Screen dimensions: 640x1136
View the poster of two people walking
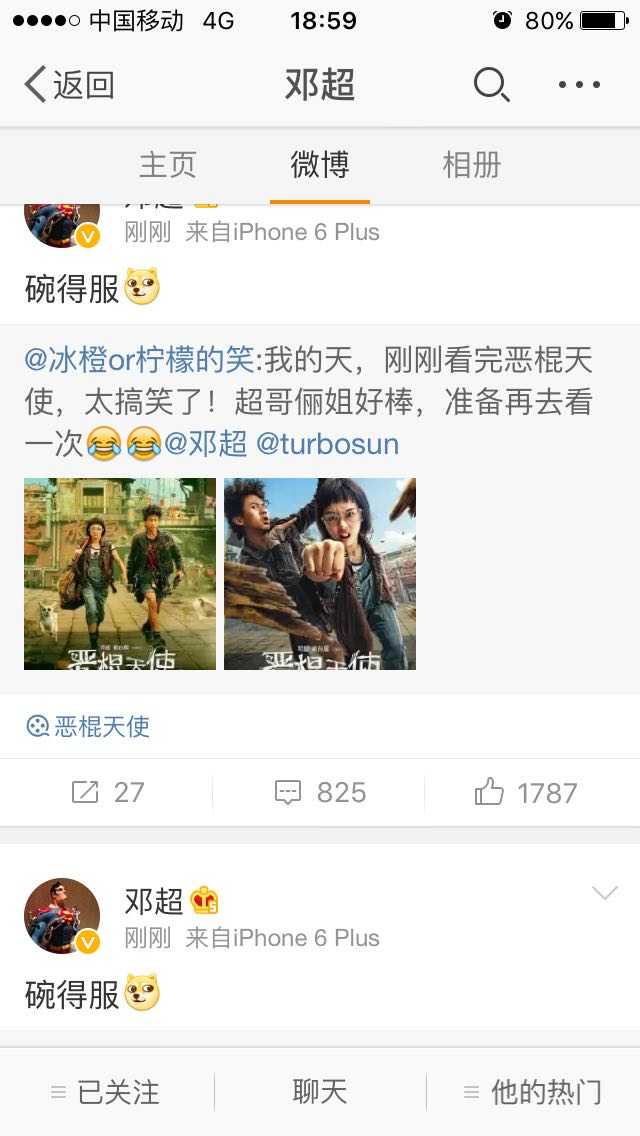tap(120, 573)
